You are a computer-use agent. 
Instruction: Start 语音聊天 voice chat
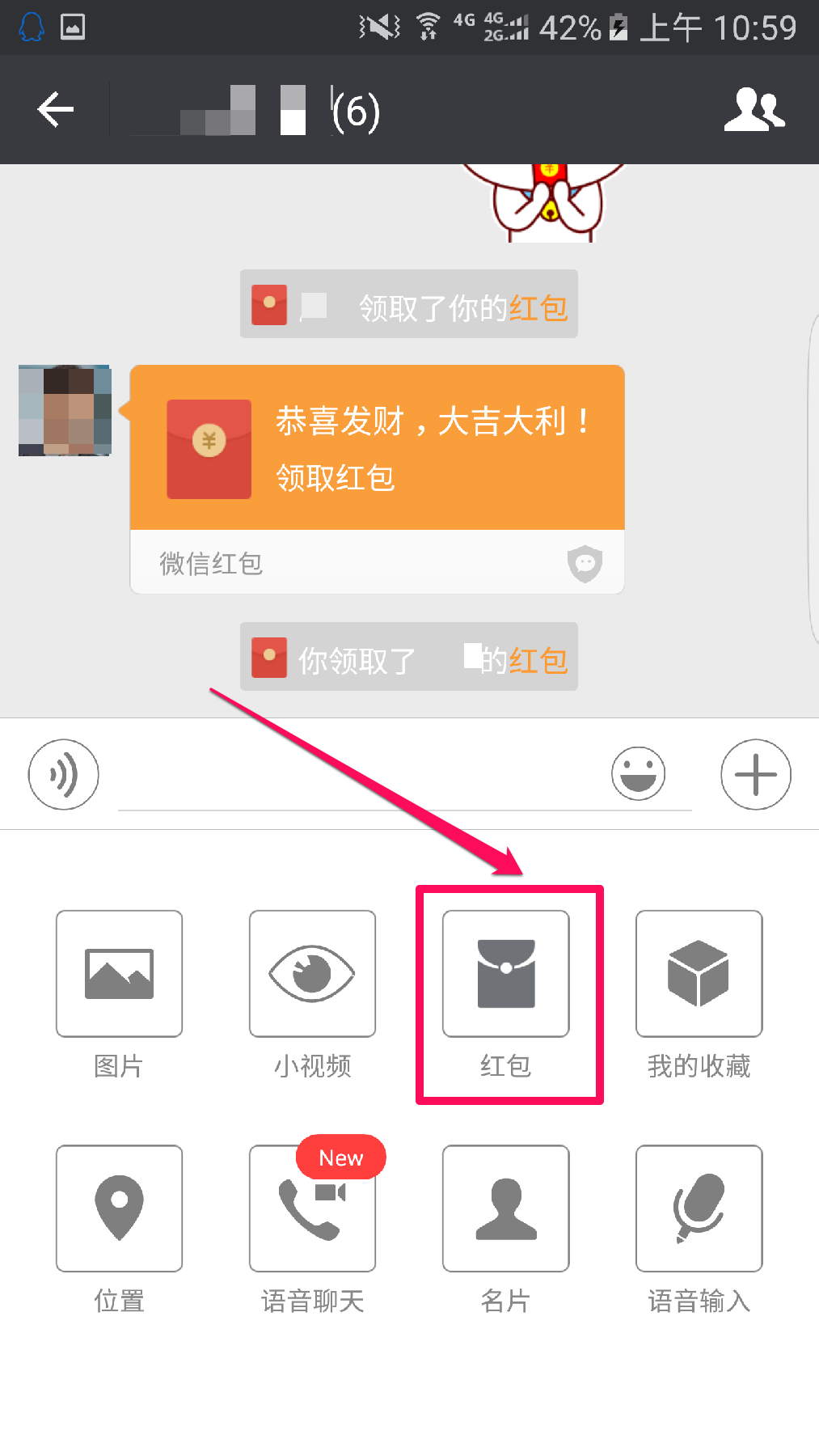point(312,1208)
